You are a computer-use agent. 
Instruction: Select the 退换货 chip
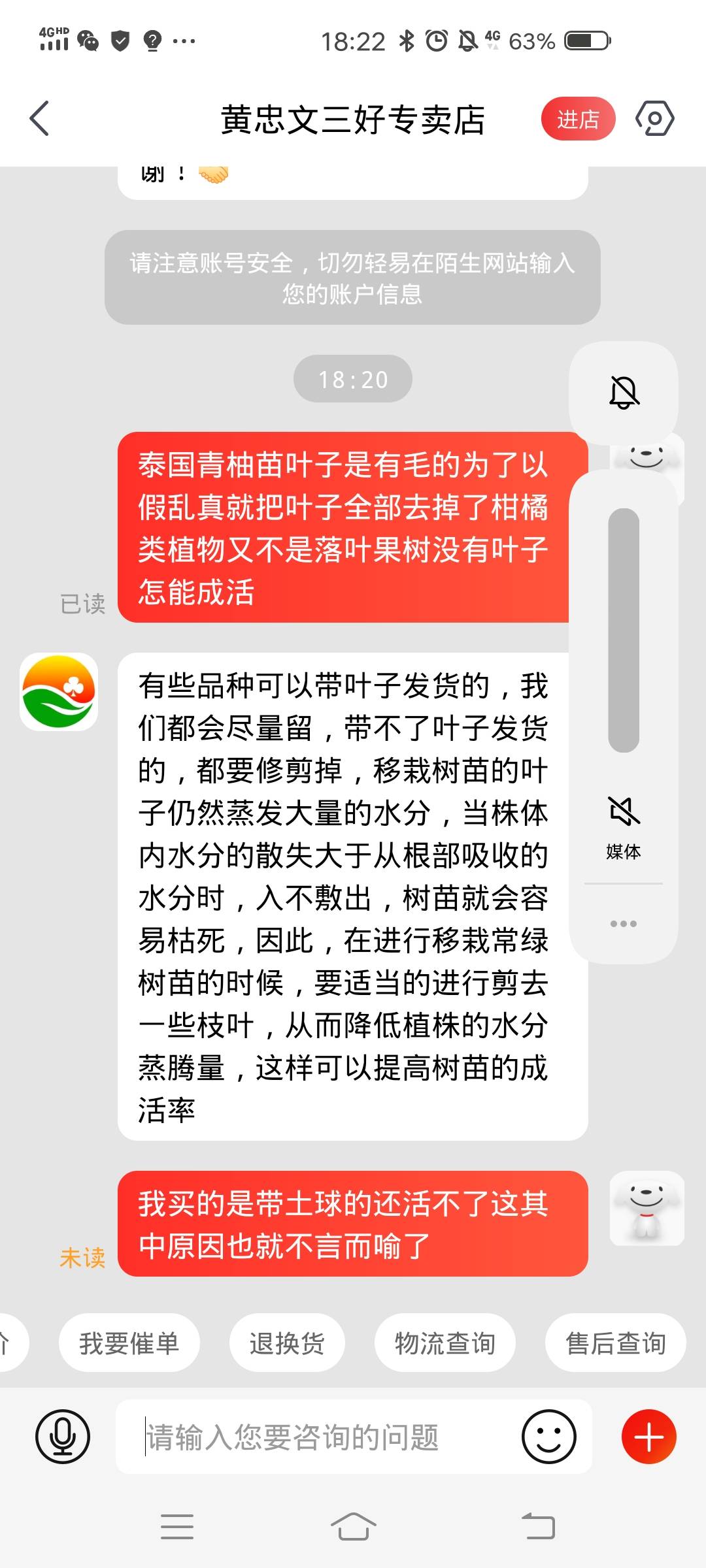[287, 1343]
